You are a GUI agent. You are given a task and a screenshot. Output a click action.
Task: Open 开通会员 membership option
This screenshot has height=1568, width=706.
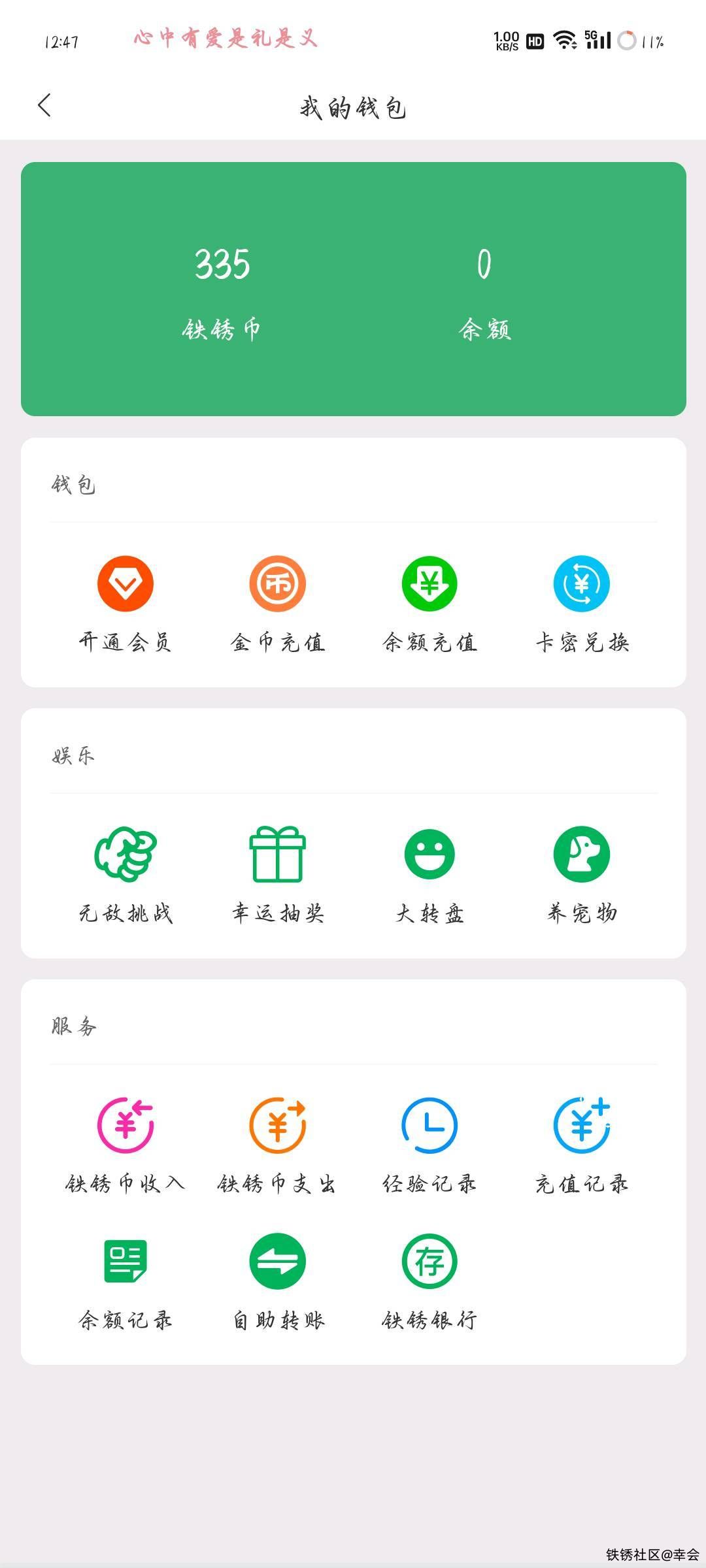[125, 584]
